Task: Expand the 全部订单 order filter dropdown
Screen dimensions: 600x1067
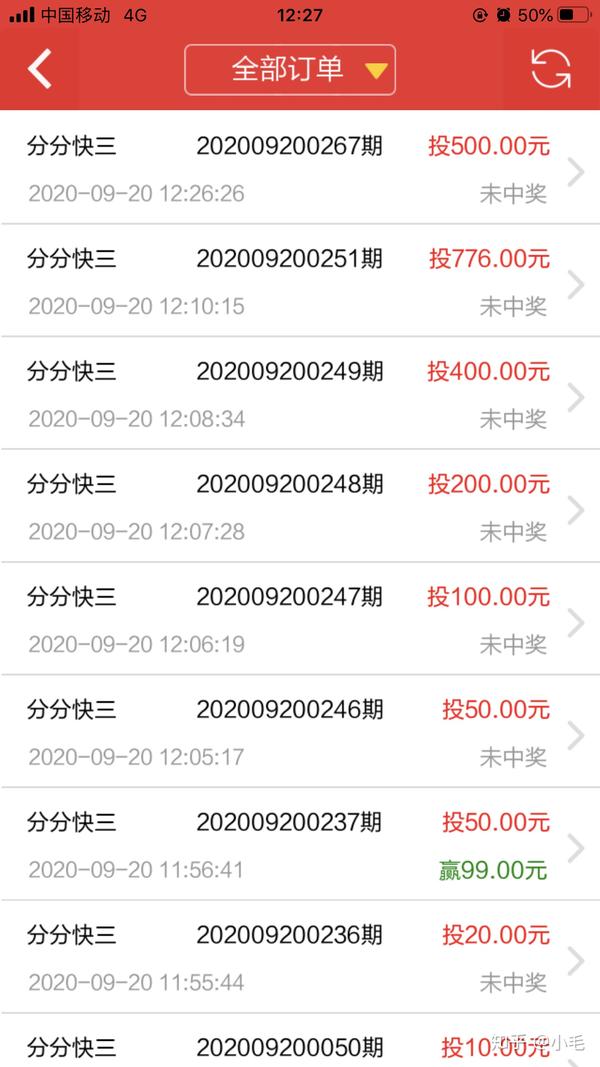Action: [290, 69]
